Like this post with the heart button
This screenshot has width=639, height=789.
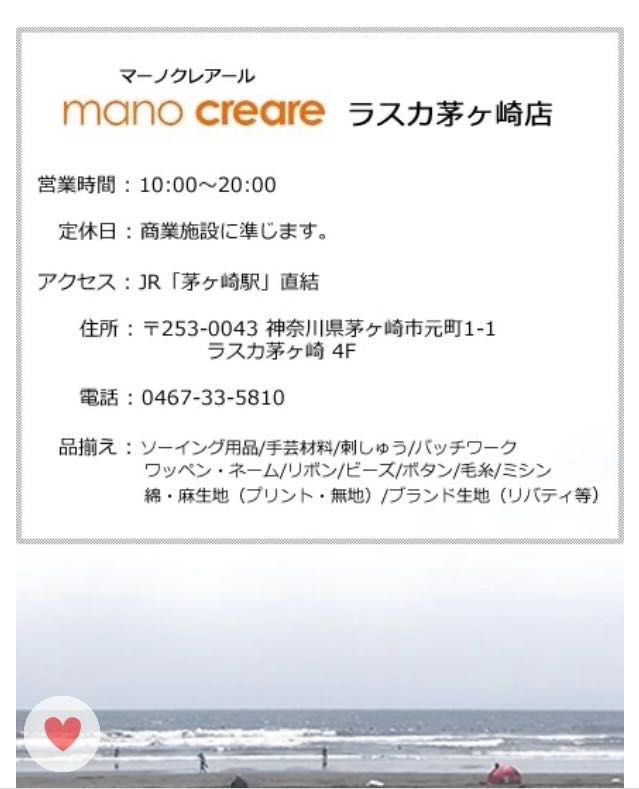pyautogui.click(x=62, y=734)
